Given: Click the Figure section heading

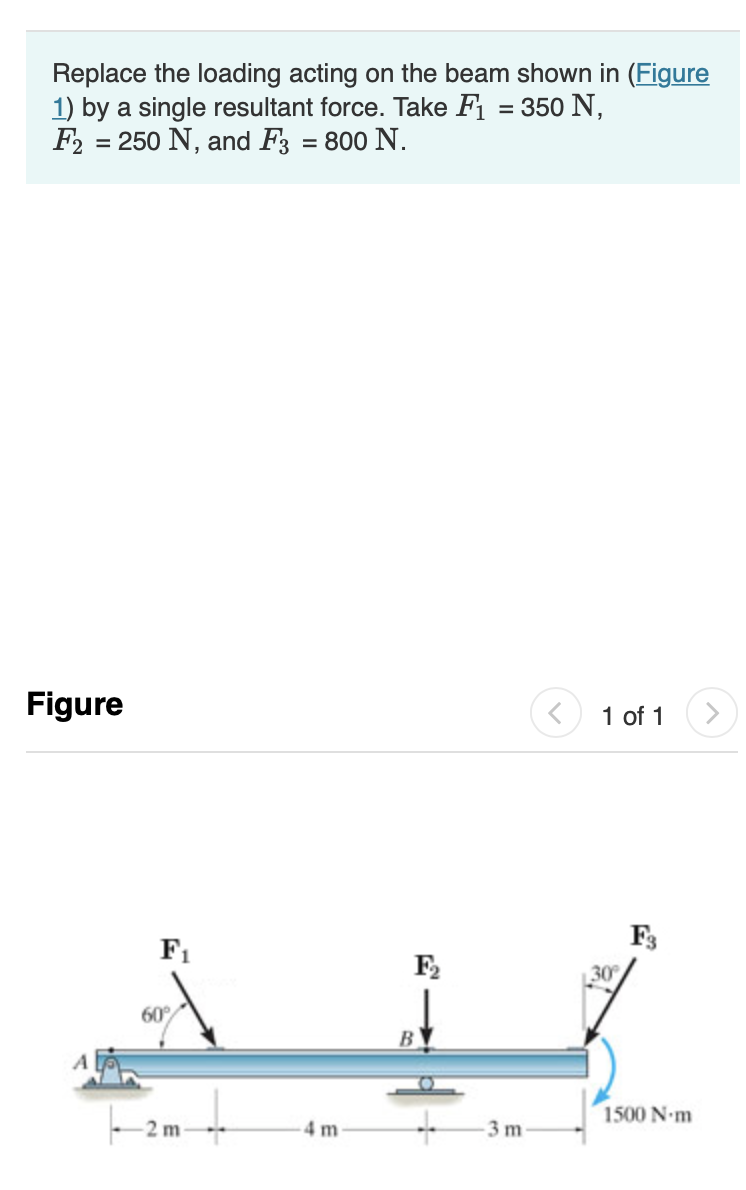Looking at the screenshot, I should 74,705.
